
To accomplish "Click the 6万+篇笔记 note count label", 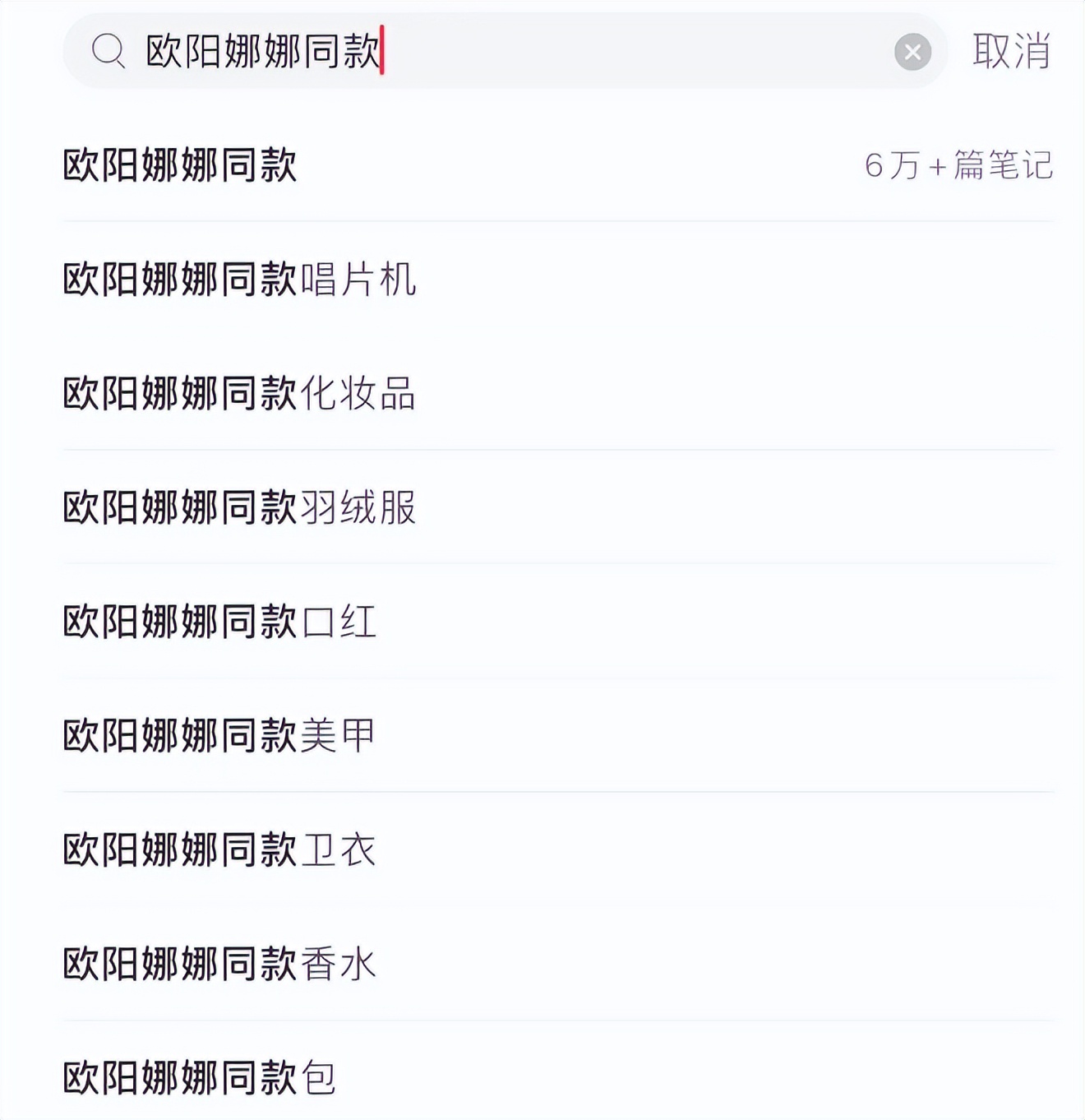I will pos(957,164).
